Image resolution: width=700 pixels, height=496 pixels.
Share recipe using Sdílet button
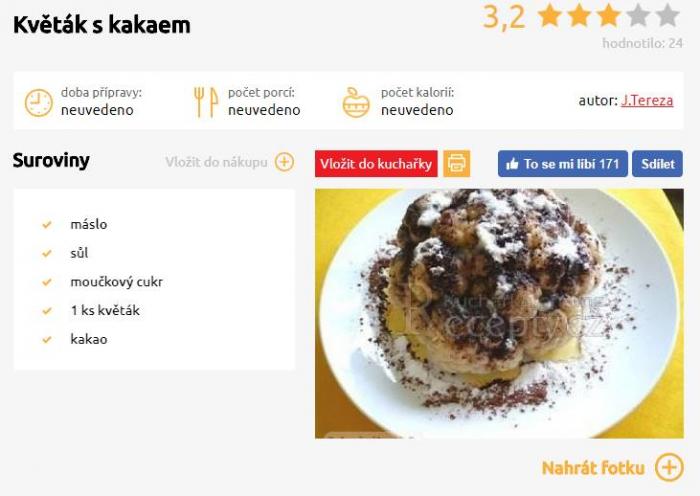(657, 164)
